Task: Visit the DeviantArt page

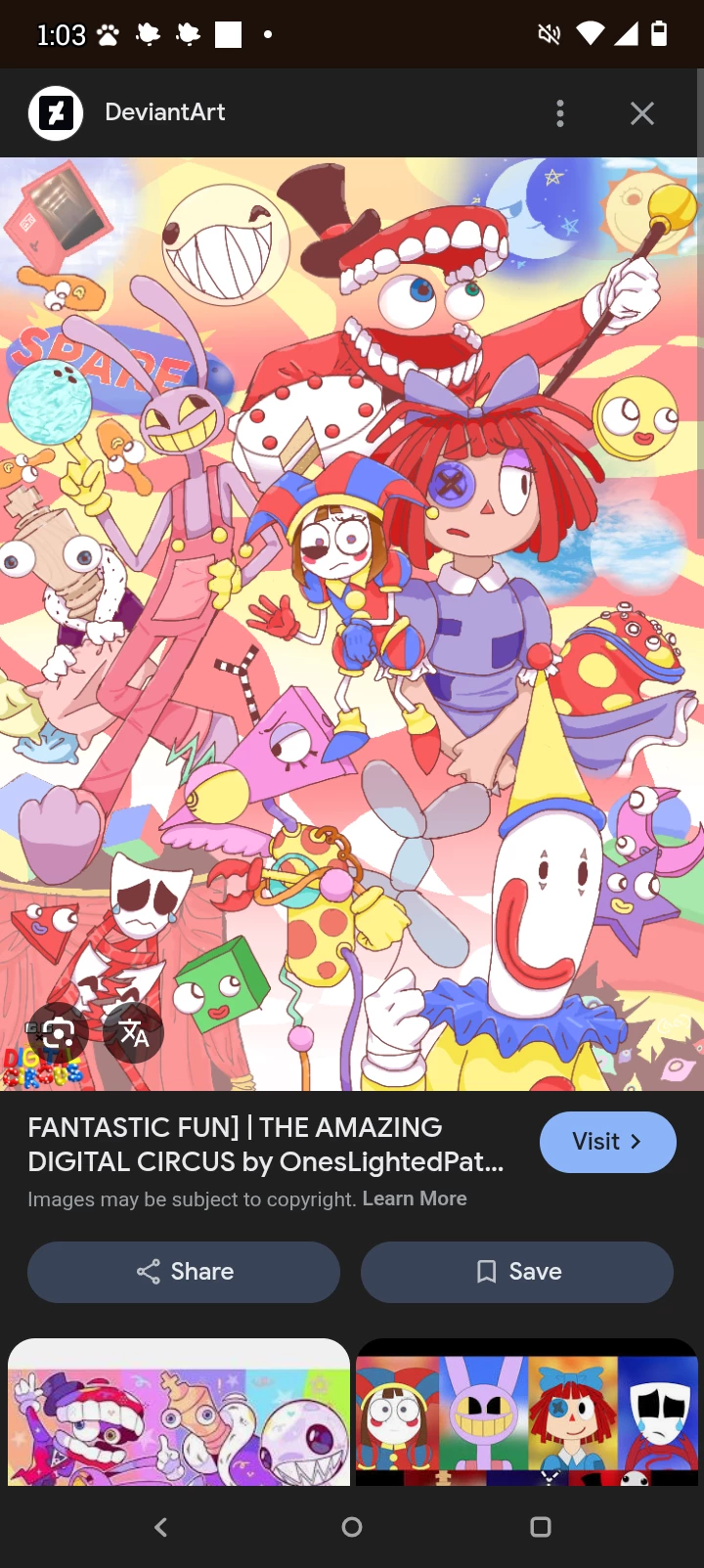Action: tap(607, 1142)
